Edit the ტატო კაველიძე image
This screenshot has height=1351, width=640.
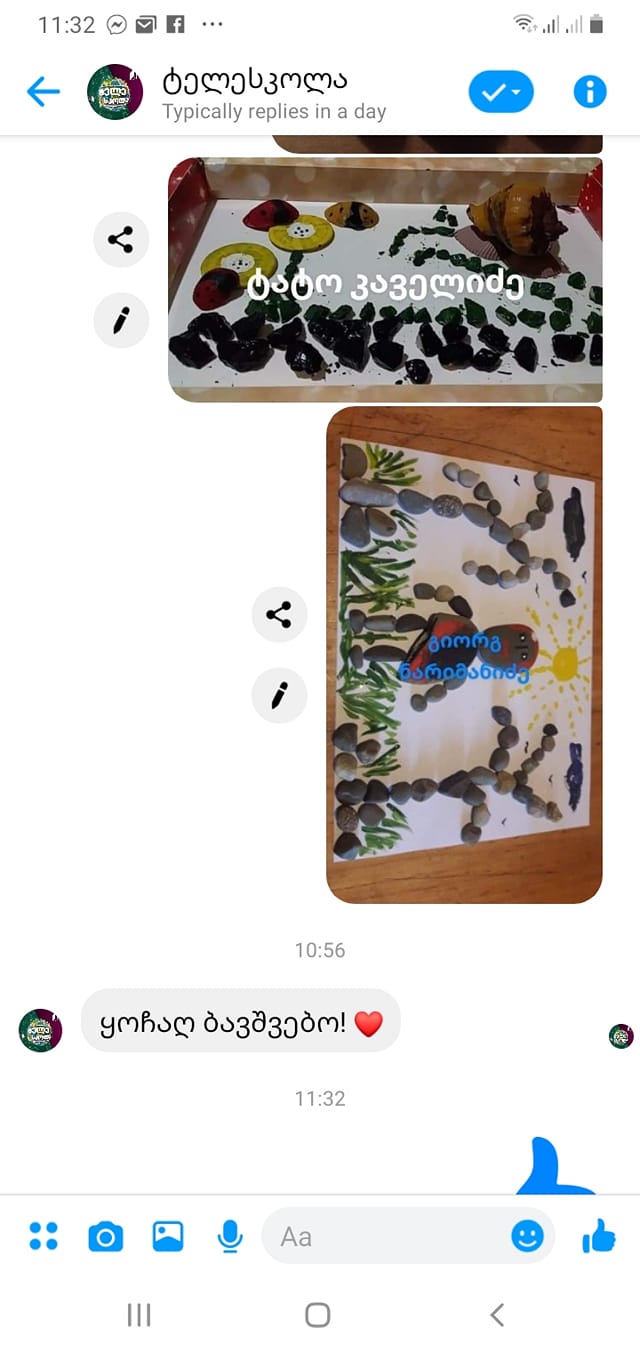(121, 321)
